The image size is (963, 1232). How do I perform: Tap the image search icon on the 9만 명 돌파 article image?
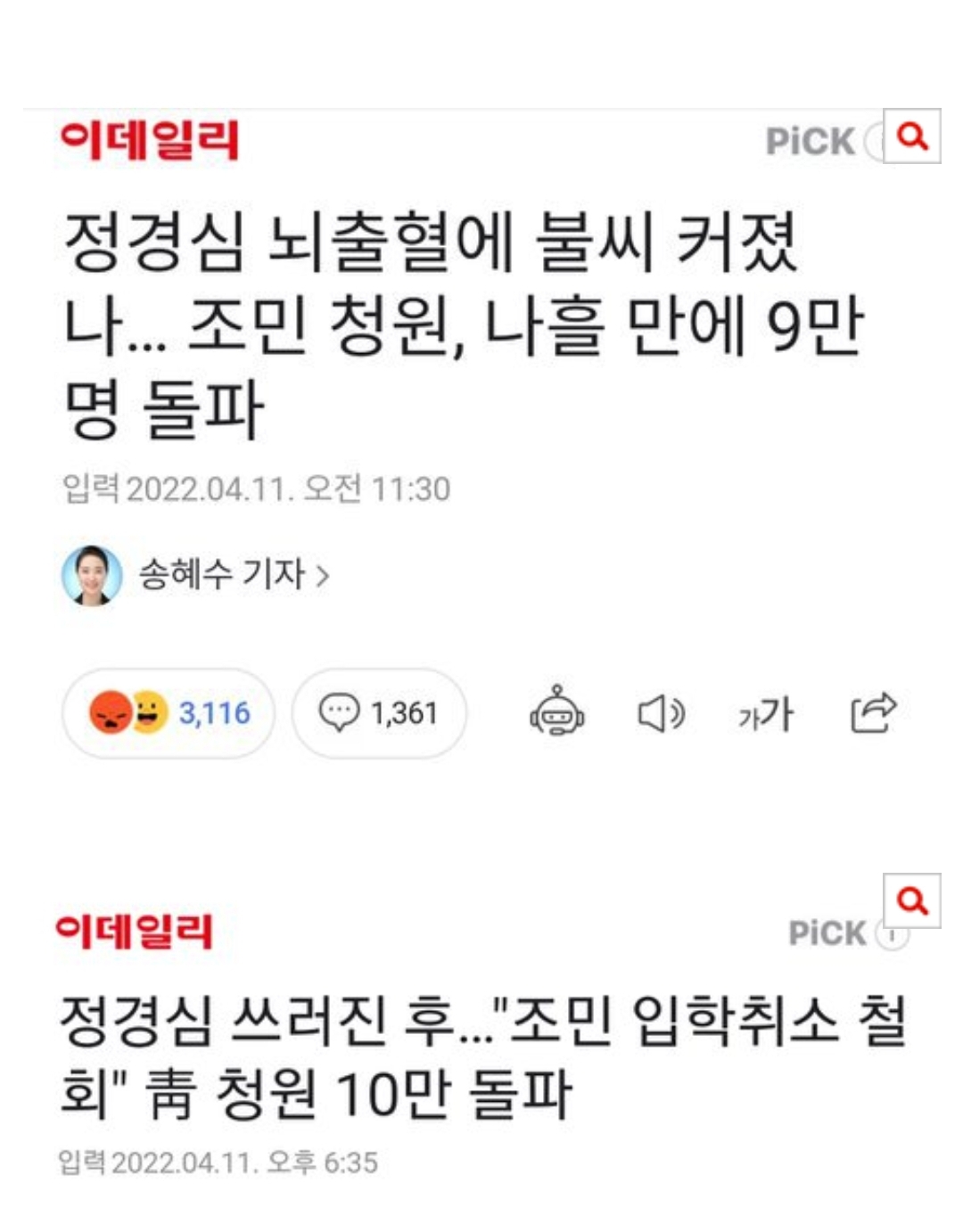pos(912,136)
